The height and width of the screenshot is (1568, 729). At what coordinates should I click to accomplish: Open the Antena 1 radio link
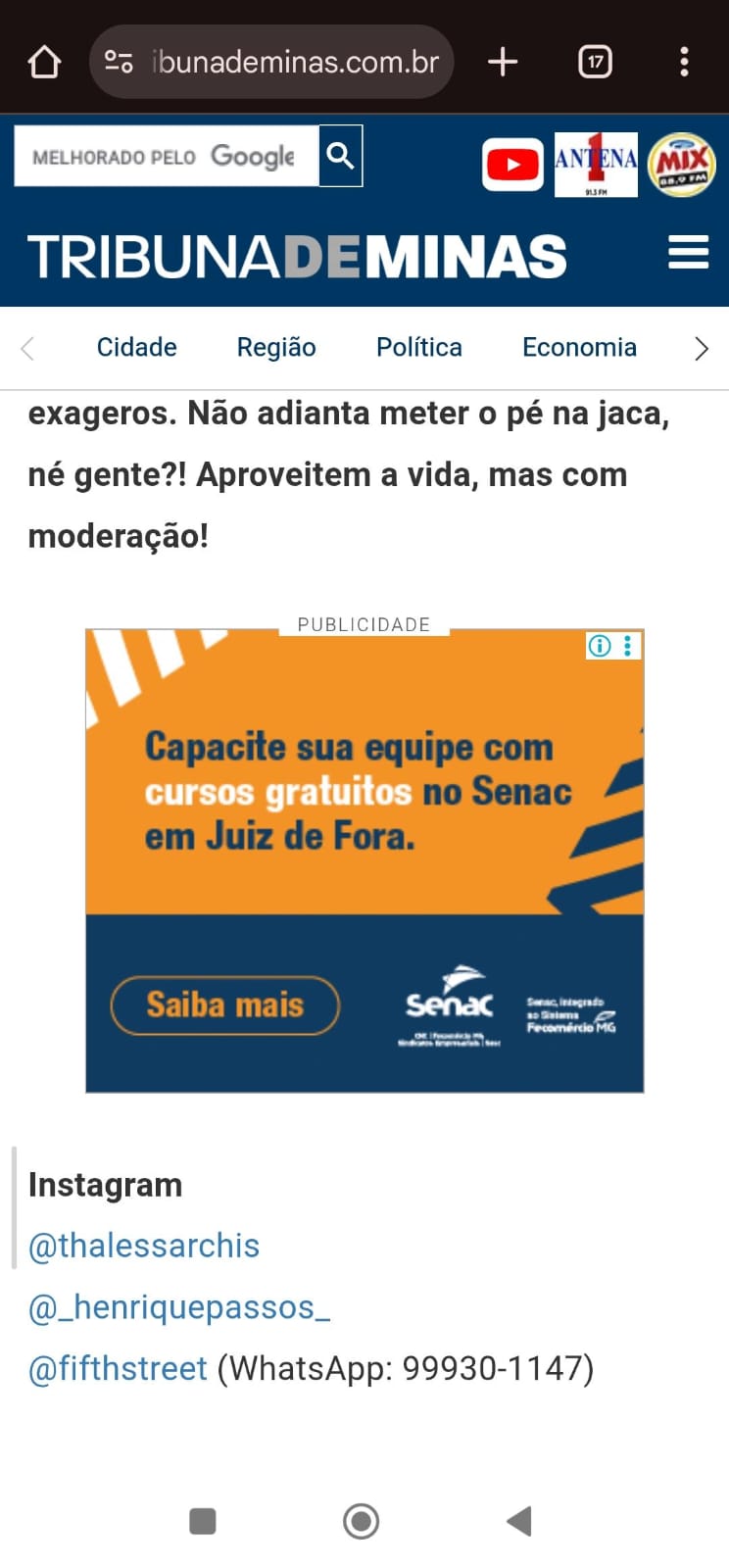(596, 165)
